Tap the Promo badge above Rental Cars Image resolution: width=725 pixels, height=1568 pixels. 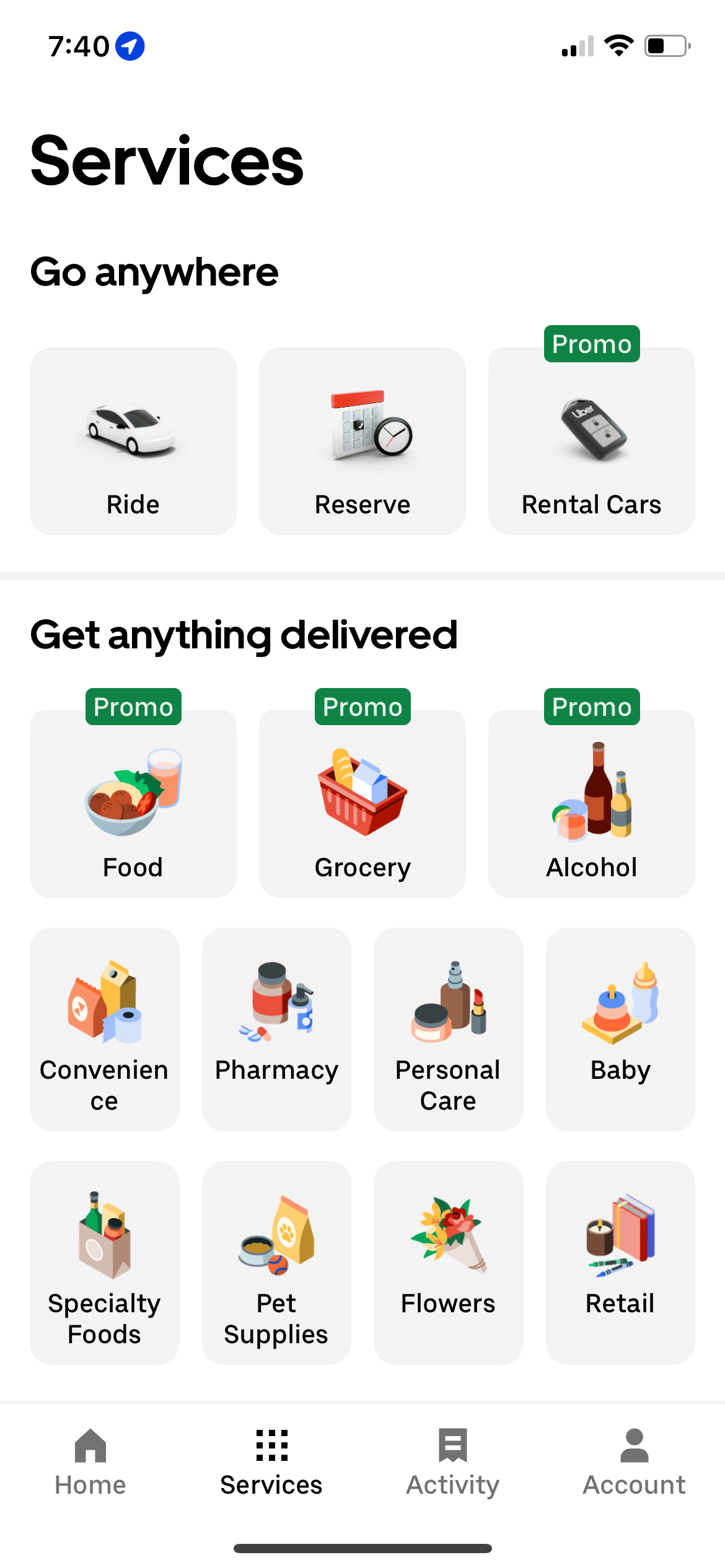[591, 344]
